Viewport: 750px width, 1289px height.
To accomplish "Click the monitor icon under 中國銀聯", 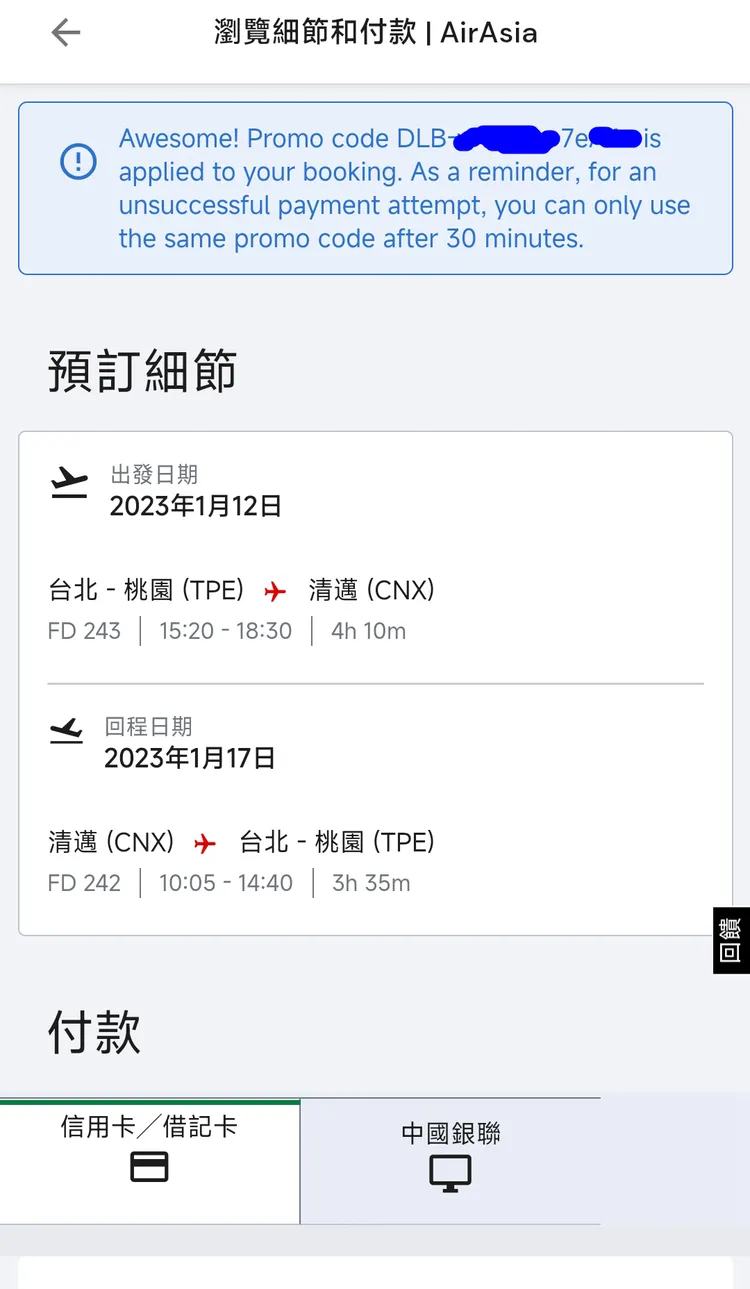I will pyautogui.click(x=450, y=1173).
